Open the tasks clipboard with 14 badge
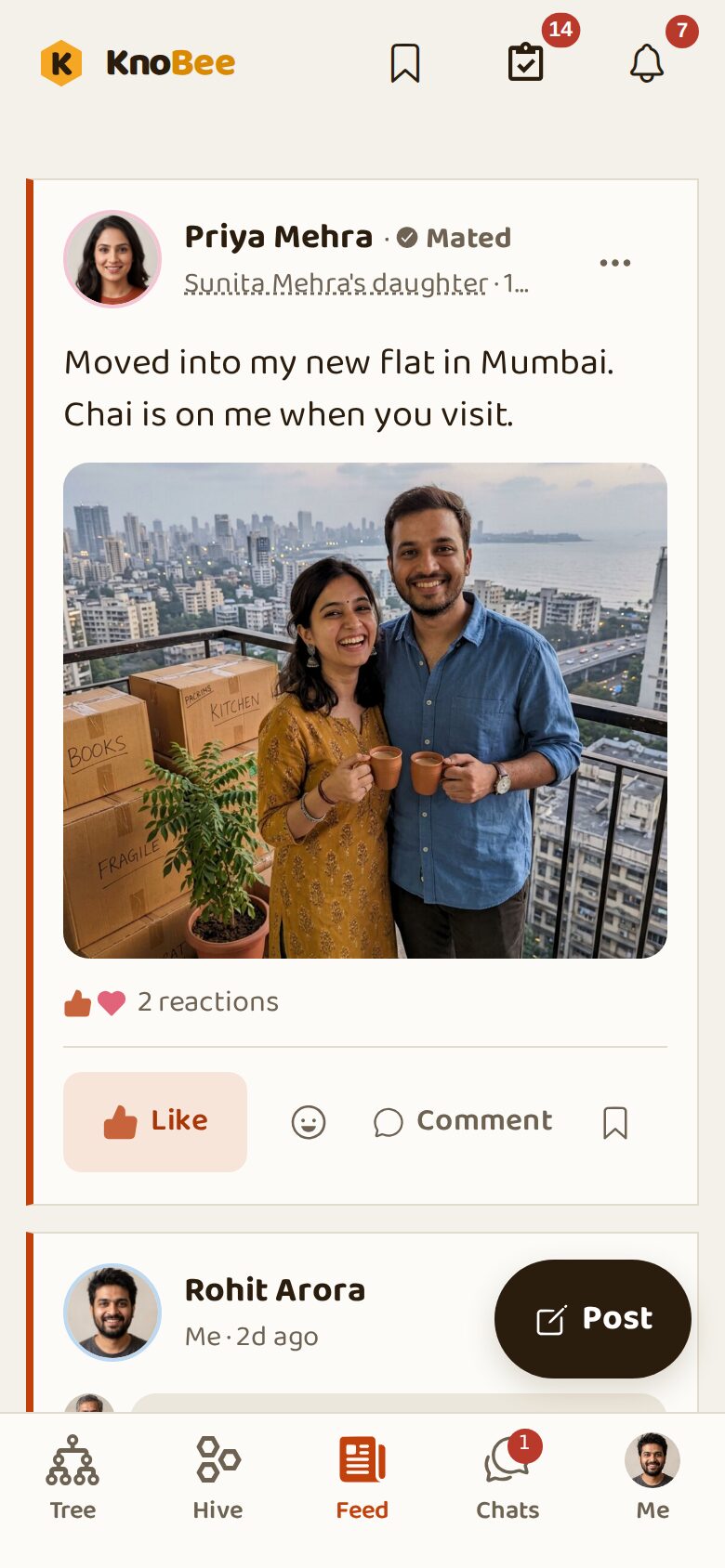 [526, 63]
